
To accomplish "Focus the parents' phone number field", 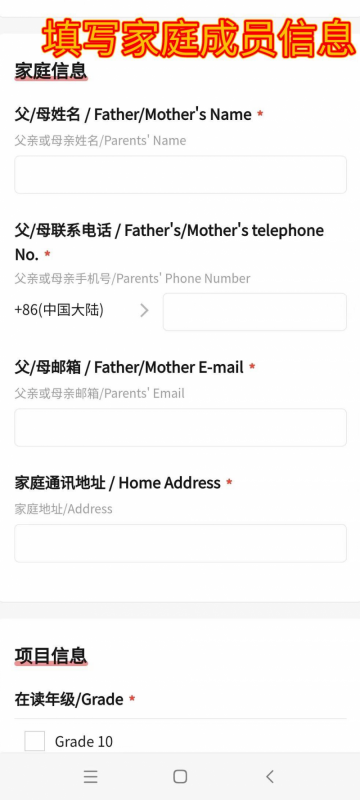I will pyautogui.click(x=254, y=312).
